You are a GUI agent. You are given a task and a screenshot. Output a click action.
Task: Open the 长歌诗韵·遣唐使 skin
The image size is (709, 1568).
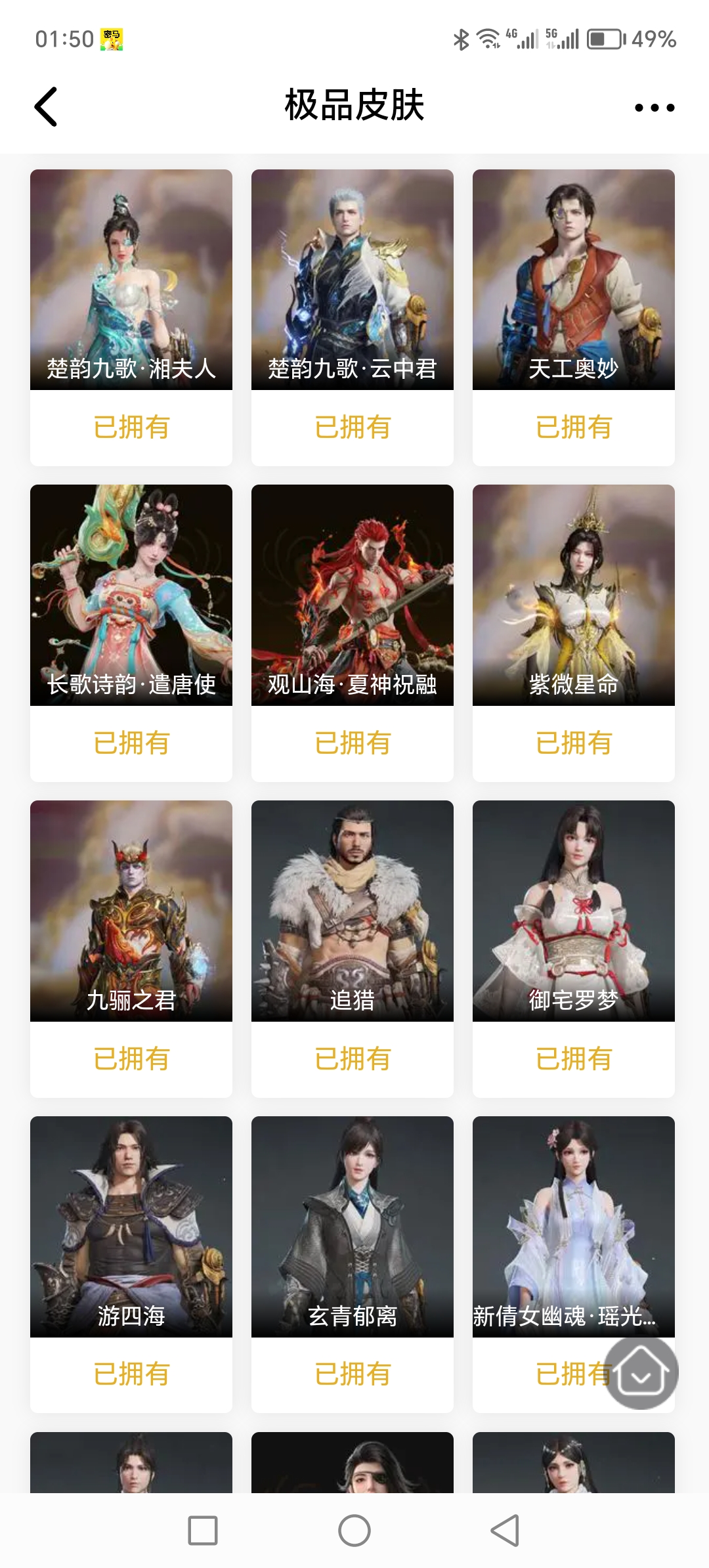(131, 596)
